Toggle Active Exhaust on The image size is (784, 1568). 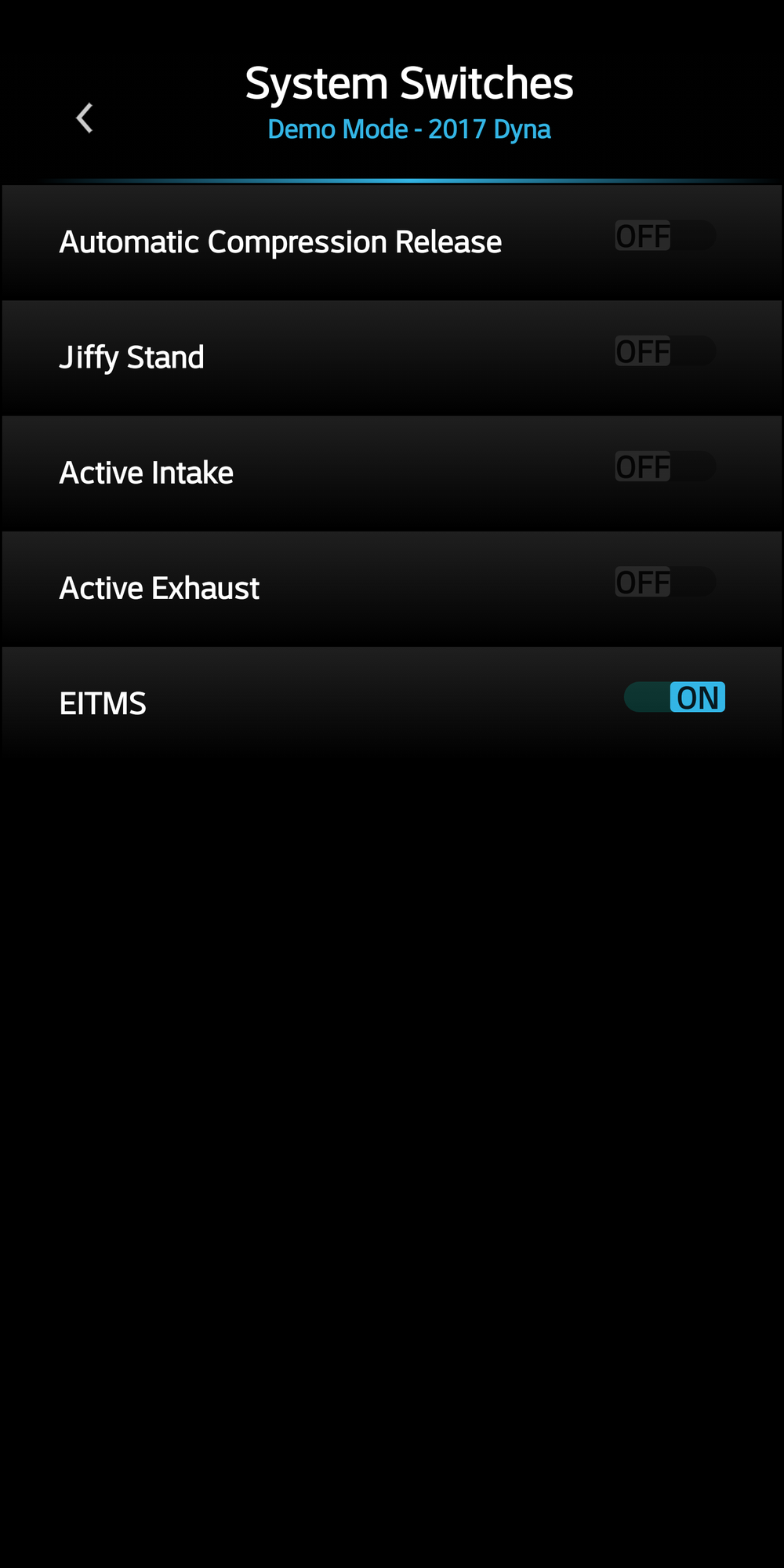tap(665, 582)
